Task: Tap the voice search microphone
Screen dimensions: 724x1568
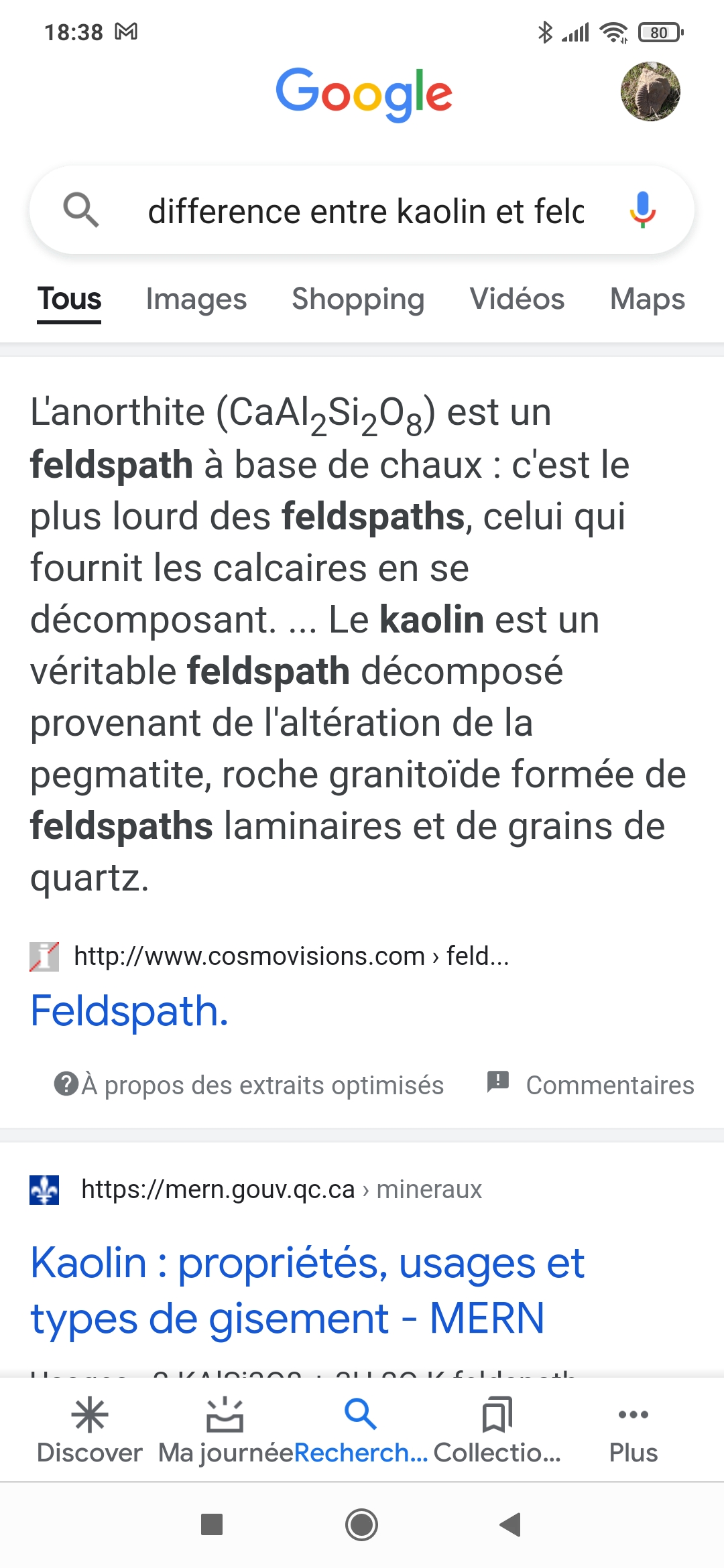Action: point(642,210)
